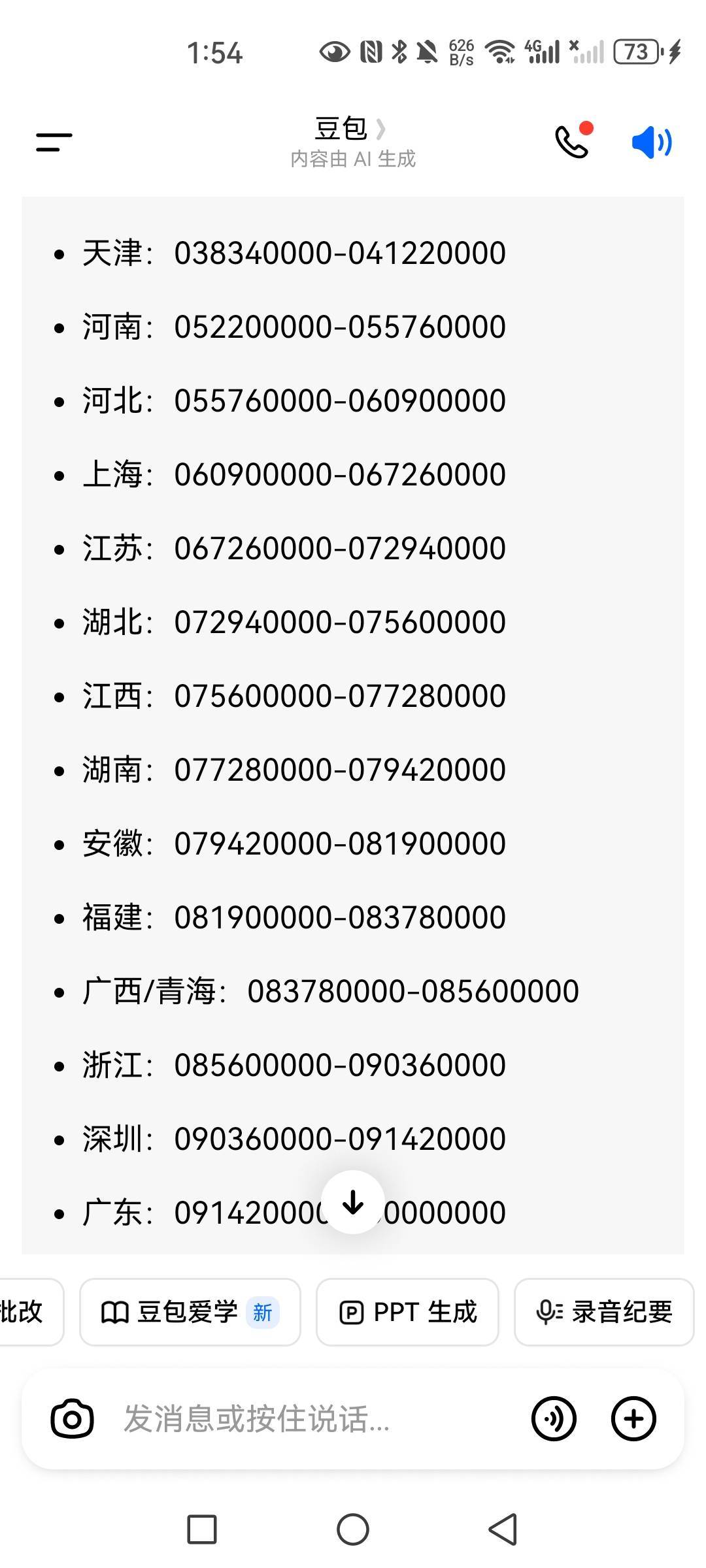Select the PPT 生成 chip

click(407, 1312)
